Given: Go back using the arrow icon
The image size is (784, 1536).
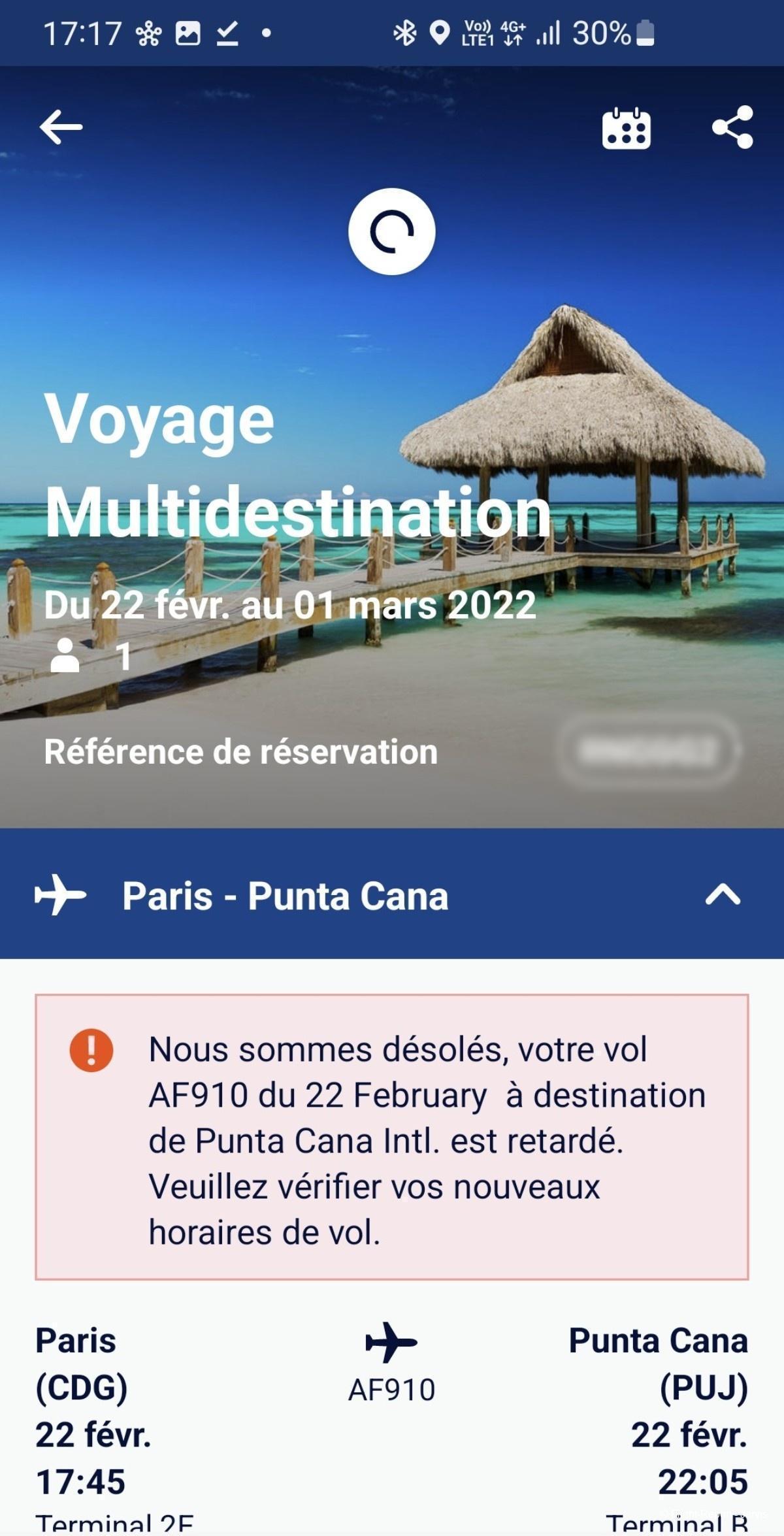Looking at the screenshot, I should pyautogui.click(x=61, y=127).
